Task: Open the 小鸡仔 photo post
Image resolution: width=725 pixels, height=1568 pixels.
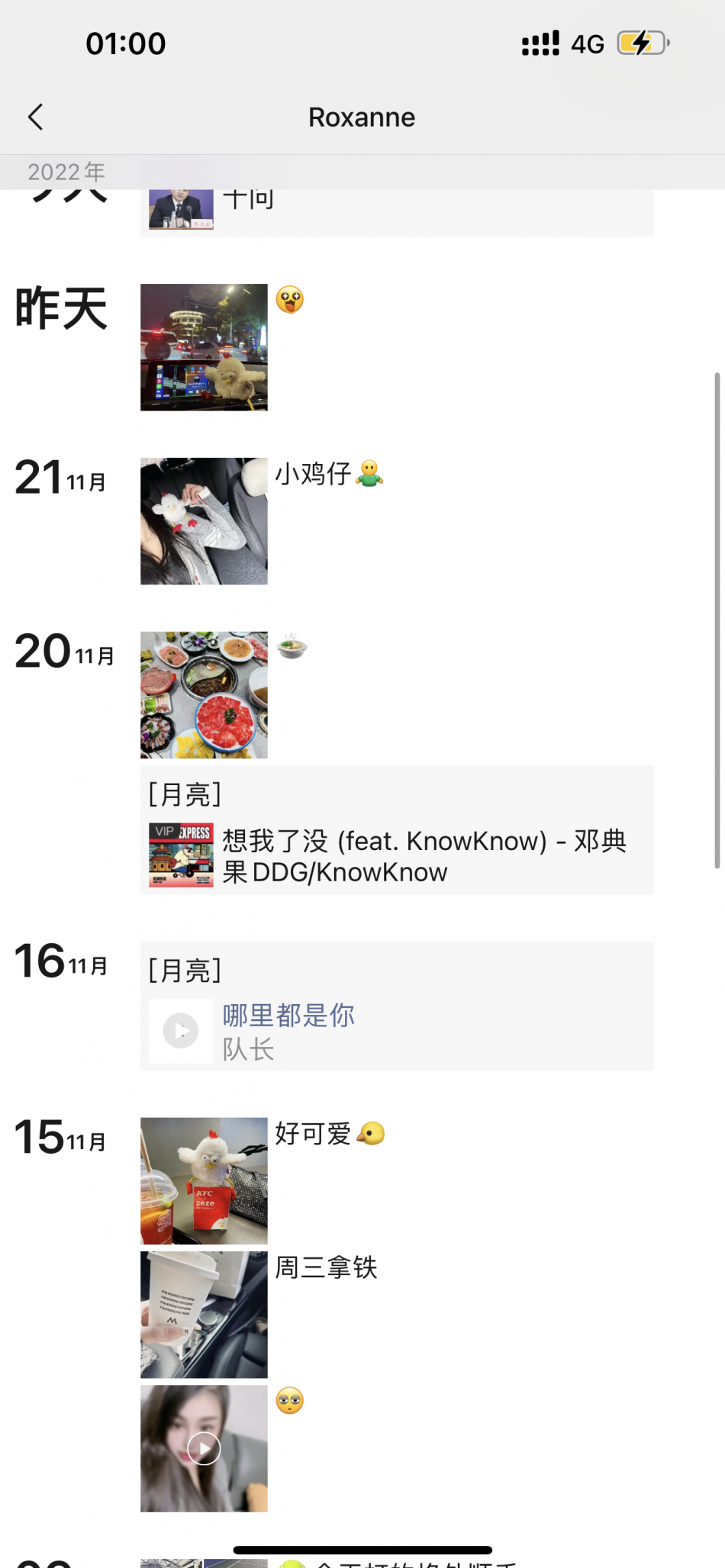Action: (x=204, y=521)
